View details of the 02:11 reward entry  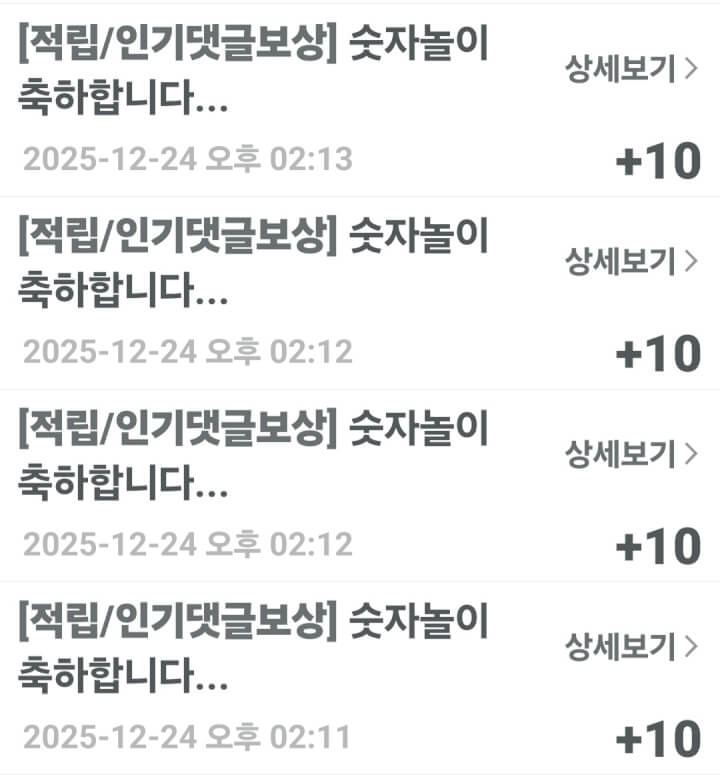click(631, 647)
